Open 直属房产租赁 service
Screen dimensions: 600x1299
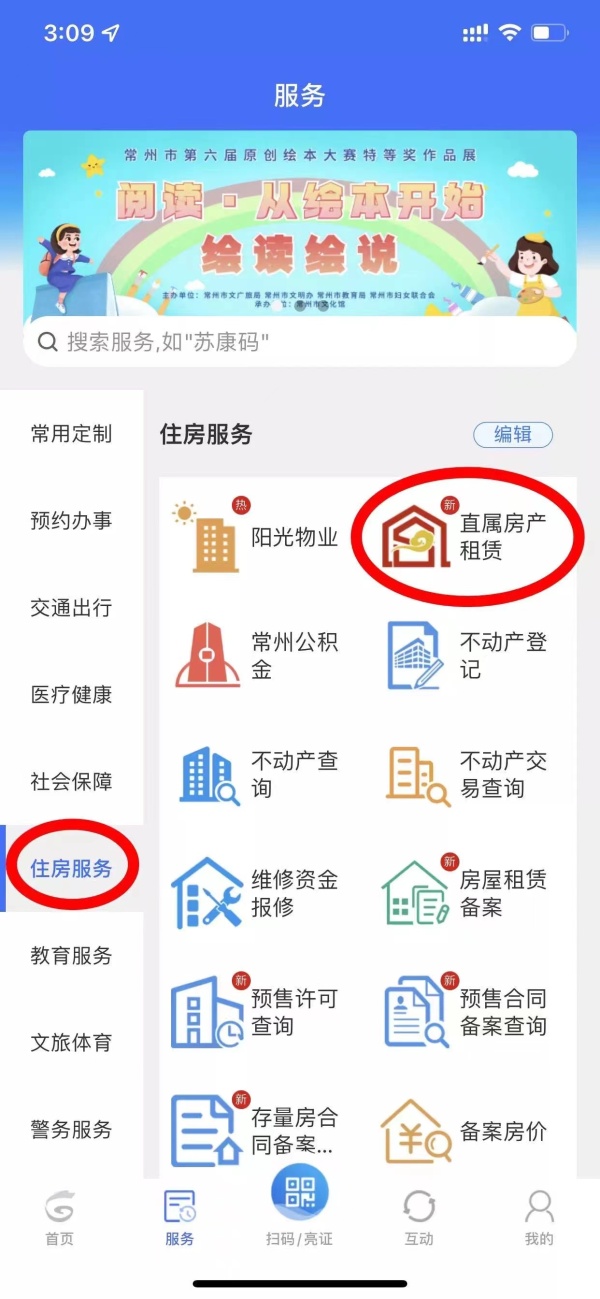pos(465,537)
